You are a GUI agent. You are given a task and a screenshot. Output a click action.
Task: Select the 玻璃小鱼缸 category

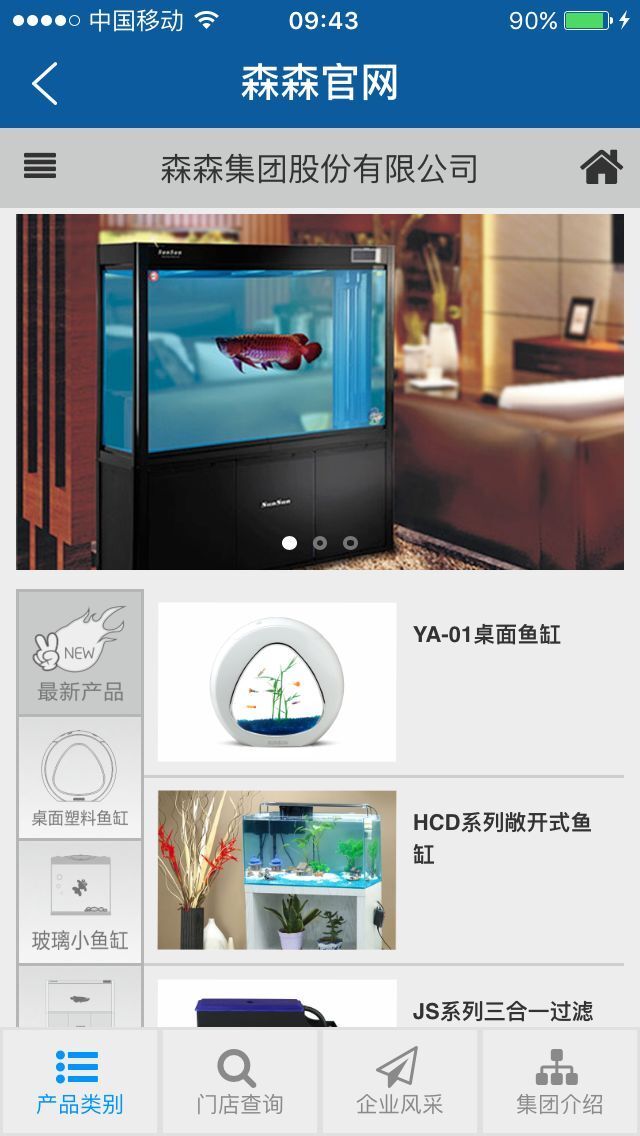pos(80,901)
